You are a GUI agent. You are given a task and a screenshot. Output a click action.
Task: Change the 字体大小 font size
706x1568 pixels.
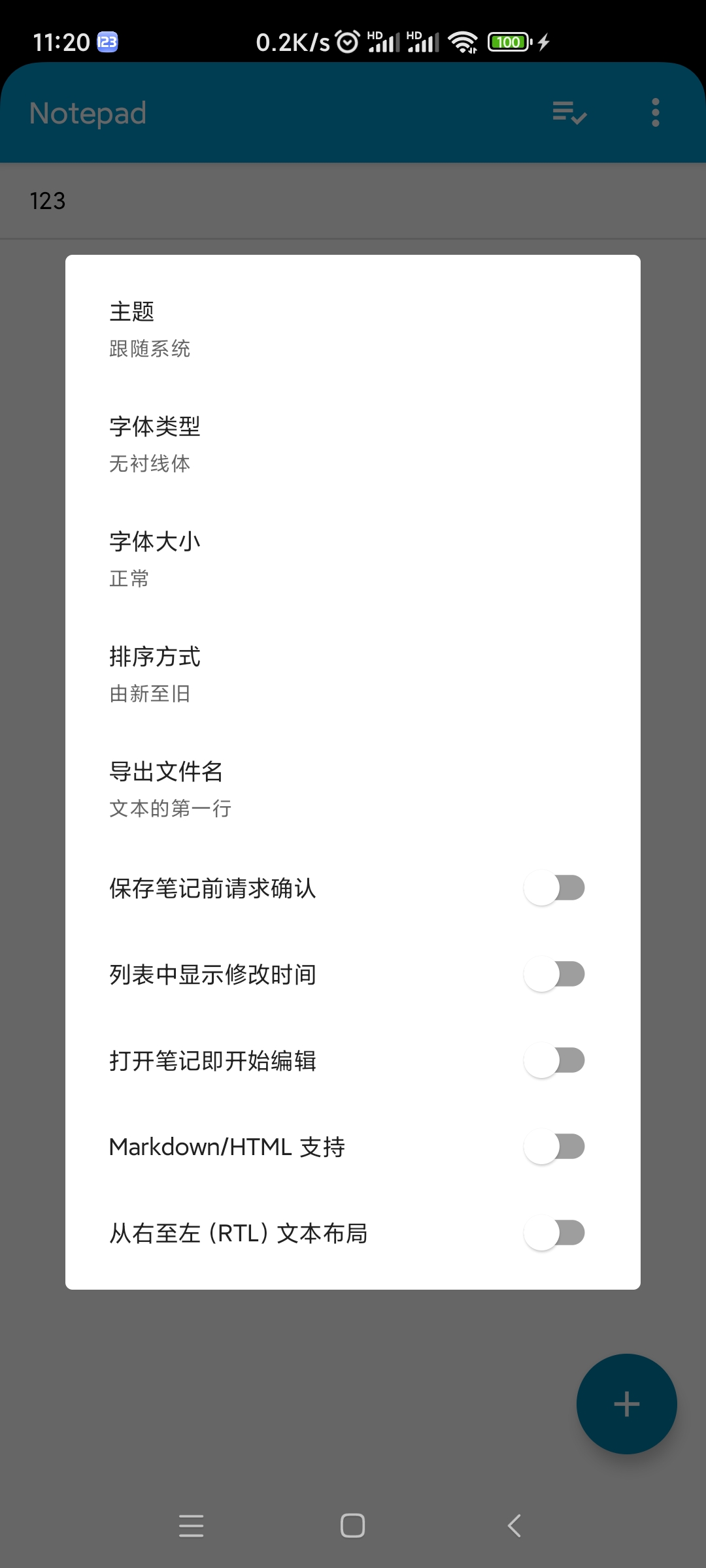[353, 559]
